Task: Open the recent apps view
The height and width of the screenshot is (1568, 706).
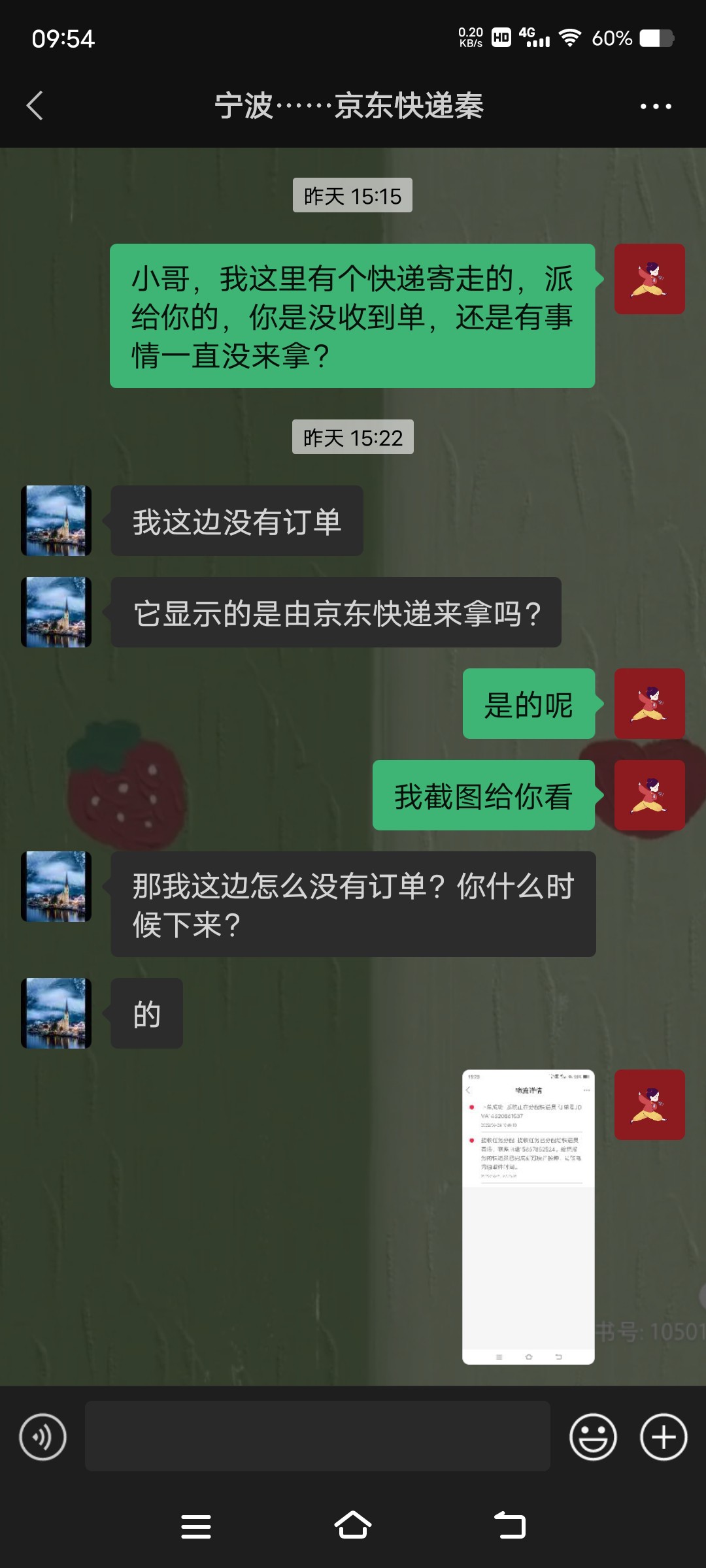Action: tap(195, 1526)
